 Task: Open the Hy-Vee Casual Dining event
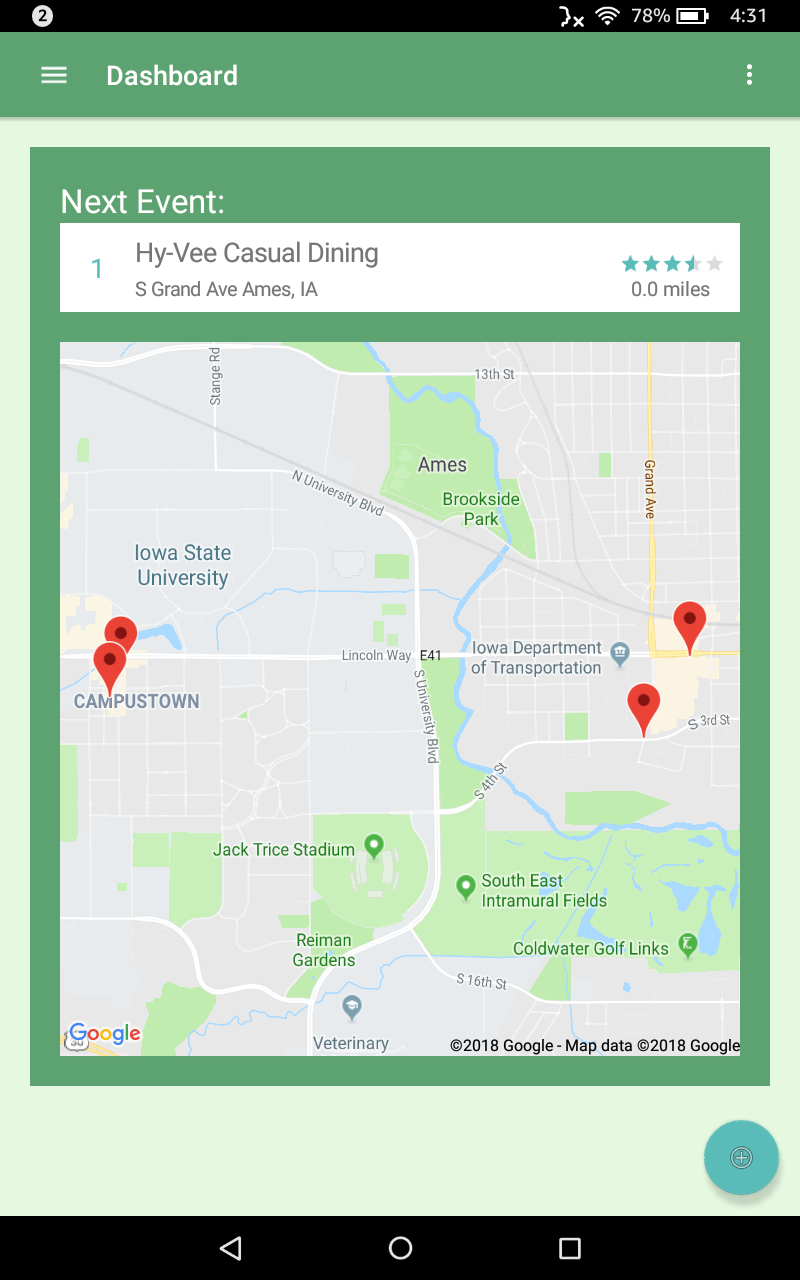click(399, 267)
